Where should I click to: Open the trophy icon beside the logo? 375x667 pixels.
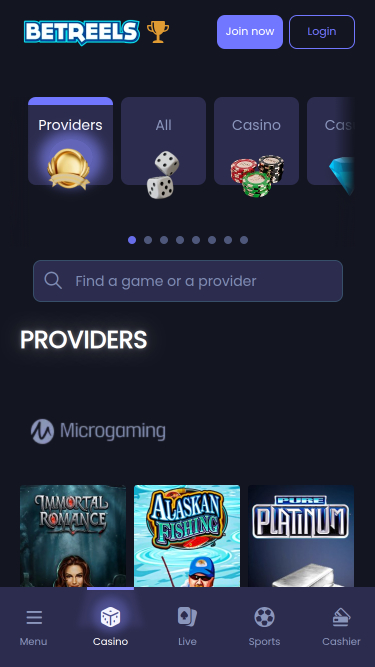(158, 32)
